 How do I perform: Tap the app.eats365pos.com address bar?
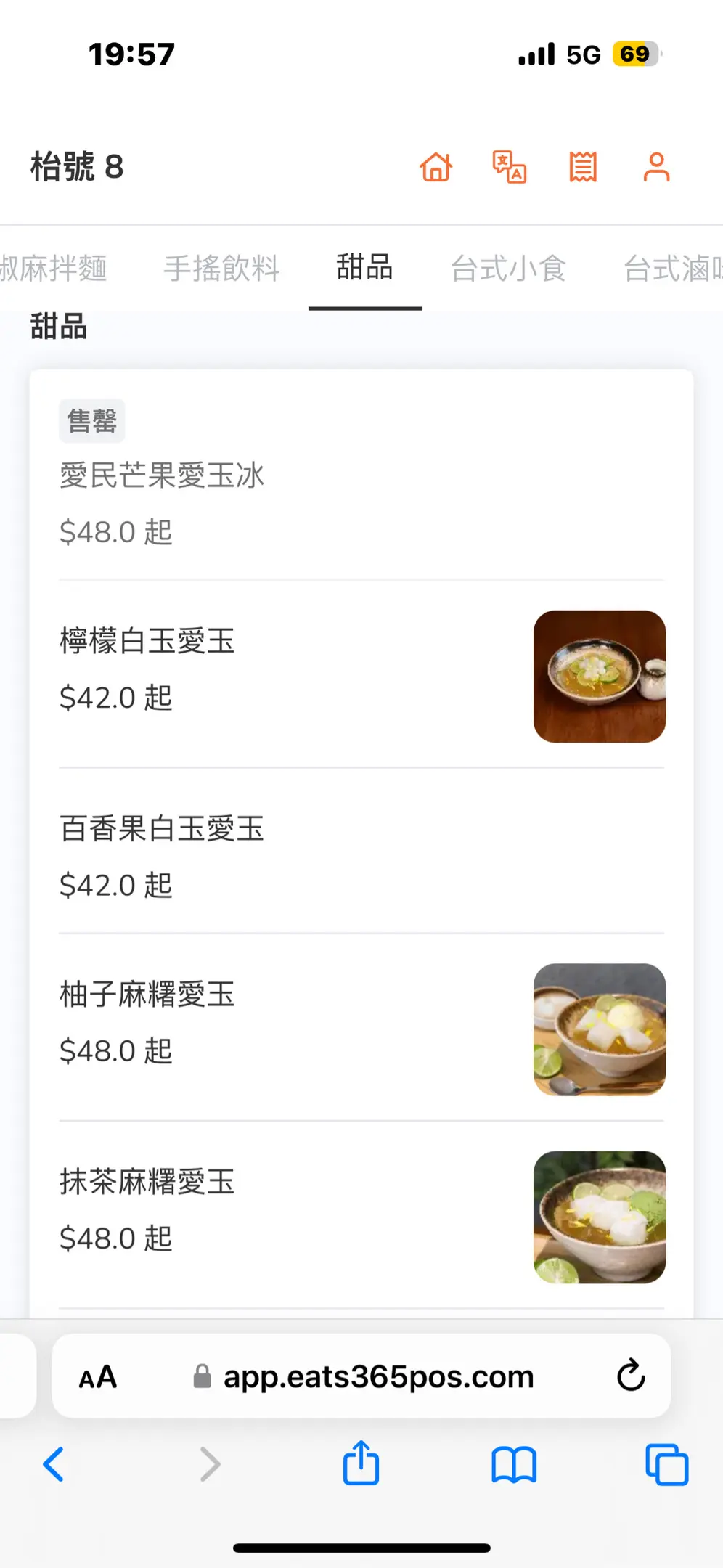(377, 1376)
